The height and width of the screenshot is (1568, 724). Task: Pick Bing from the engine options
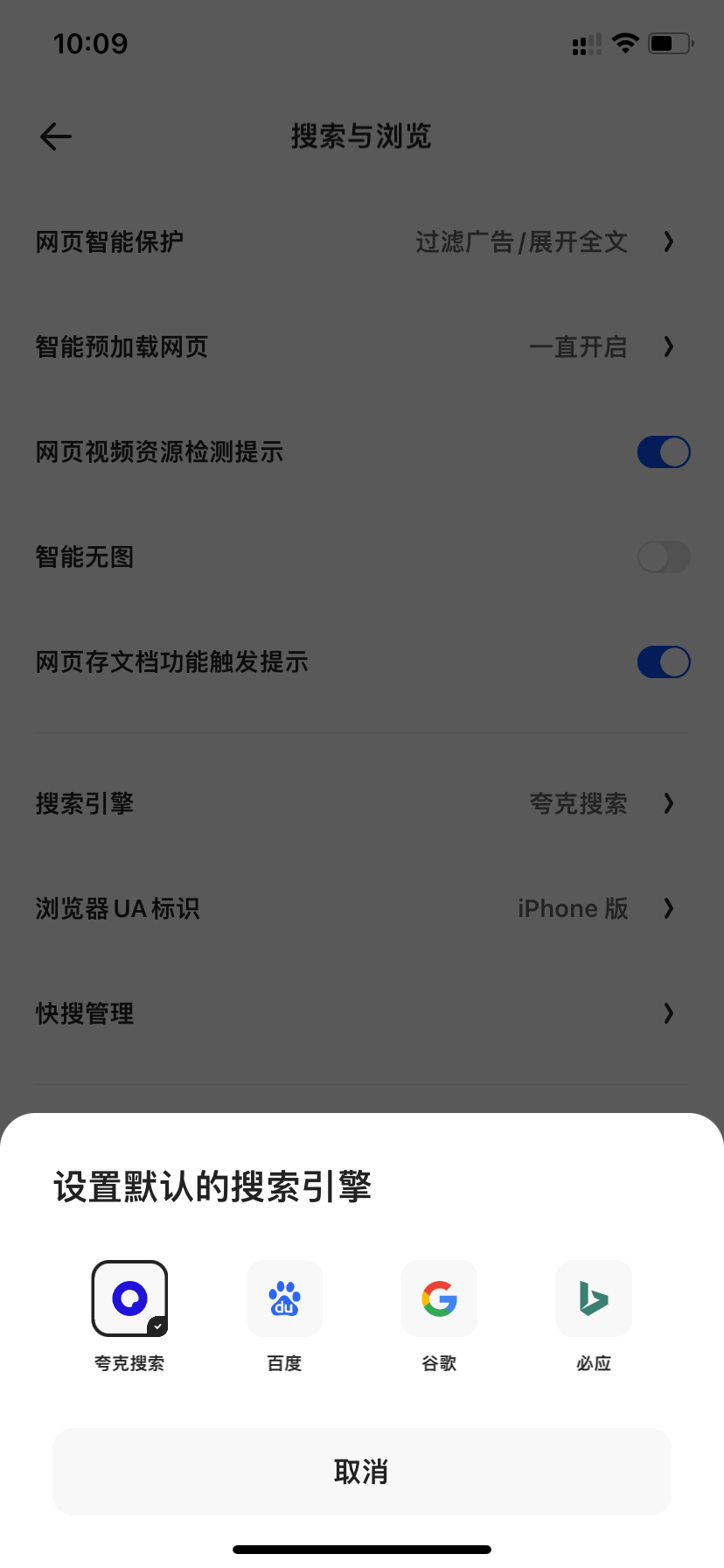pyautogui.click(x=594, y=1298)
